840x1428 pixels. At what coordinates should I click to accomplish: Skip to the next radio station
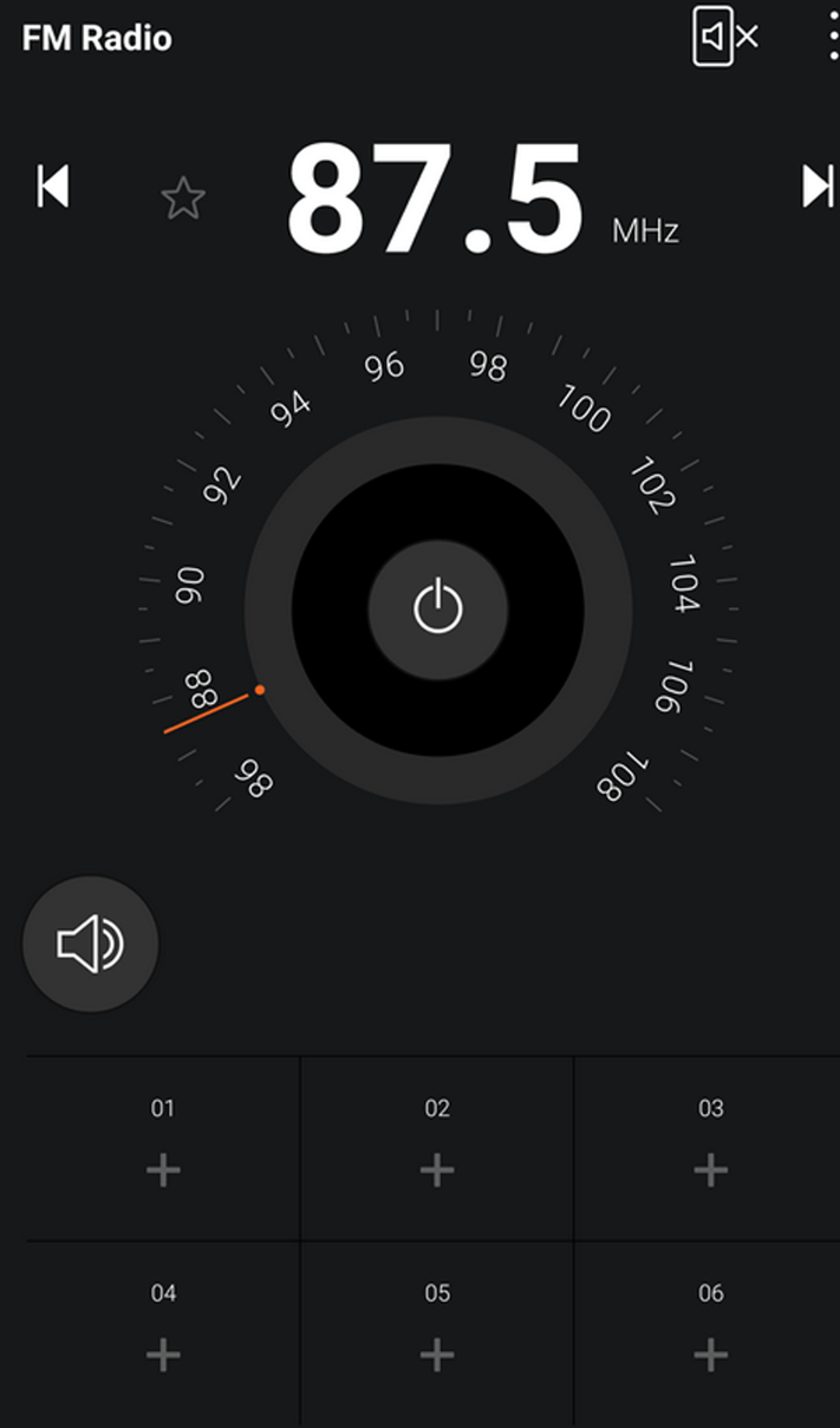pyautogui.click(x=817, y=186)
